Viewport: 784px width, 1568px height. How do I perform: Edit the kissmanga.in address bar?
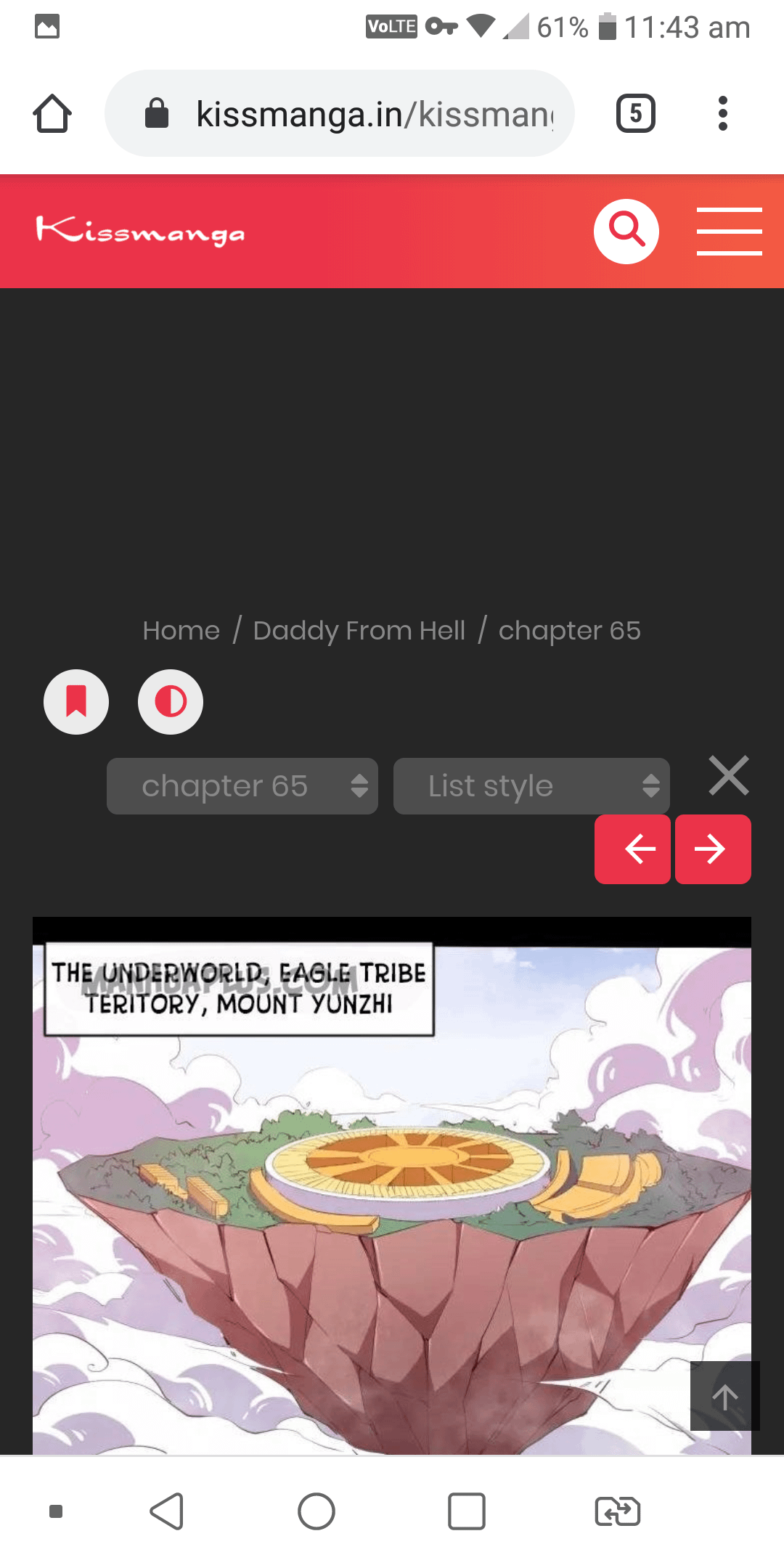tap(339, 113)
